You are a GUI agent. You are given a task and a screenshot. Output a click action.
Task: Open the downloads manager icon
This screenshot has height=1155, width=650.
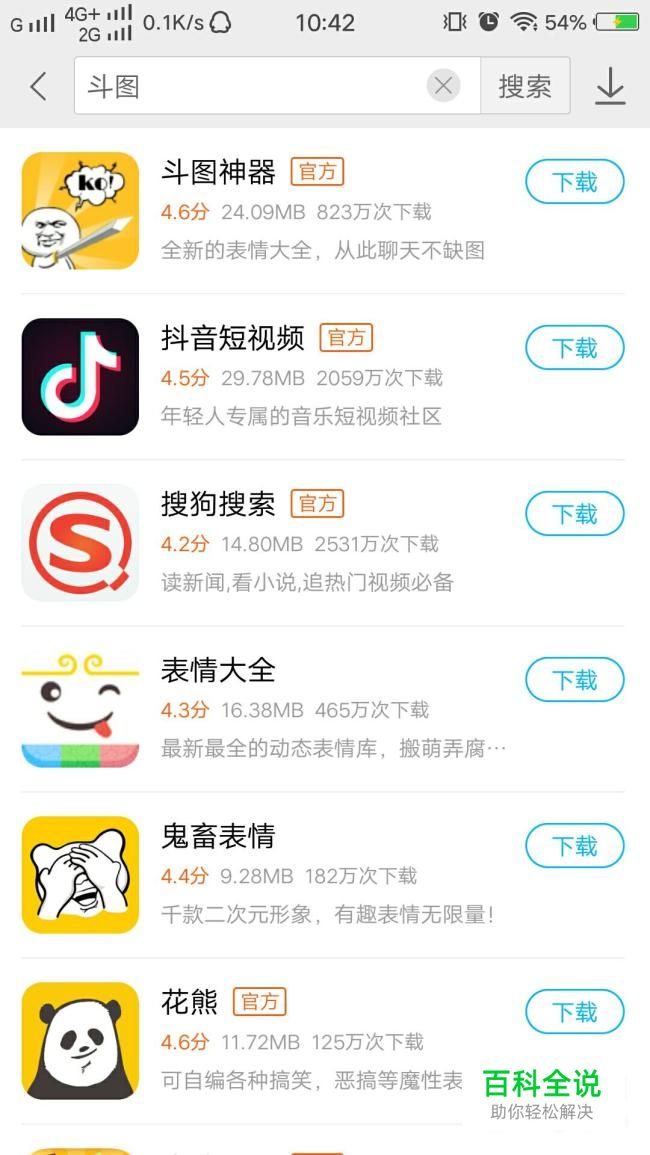click(609, 87)
